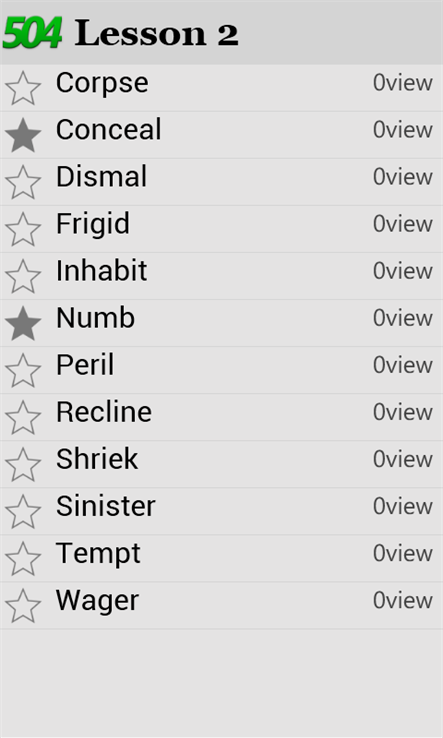Open the word Tempt
The width and height of the screenshot is (443, 738).
click(x=221, y=558)
